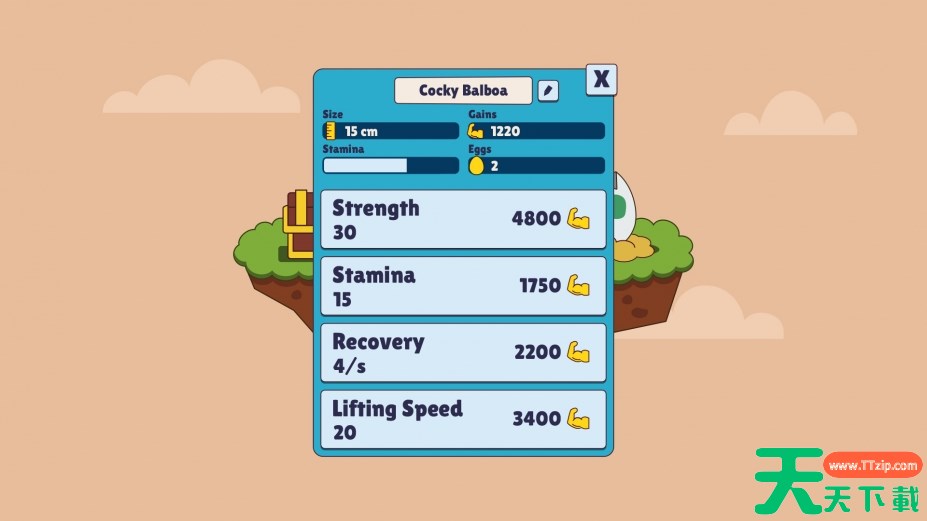This screenshot has height=521, width=927.
Task: Upgrade Strength for 4800 gains
Action: pos(463,220)
